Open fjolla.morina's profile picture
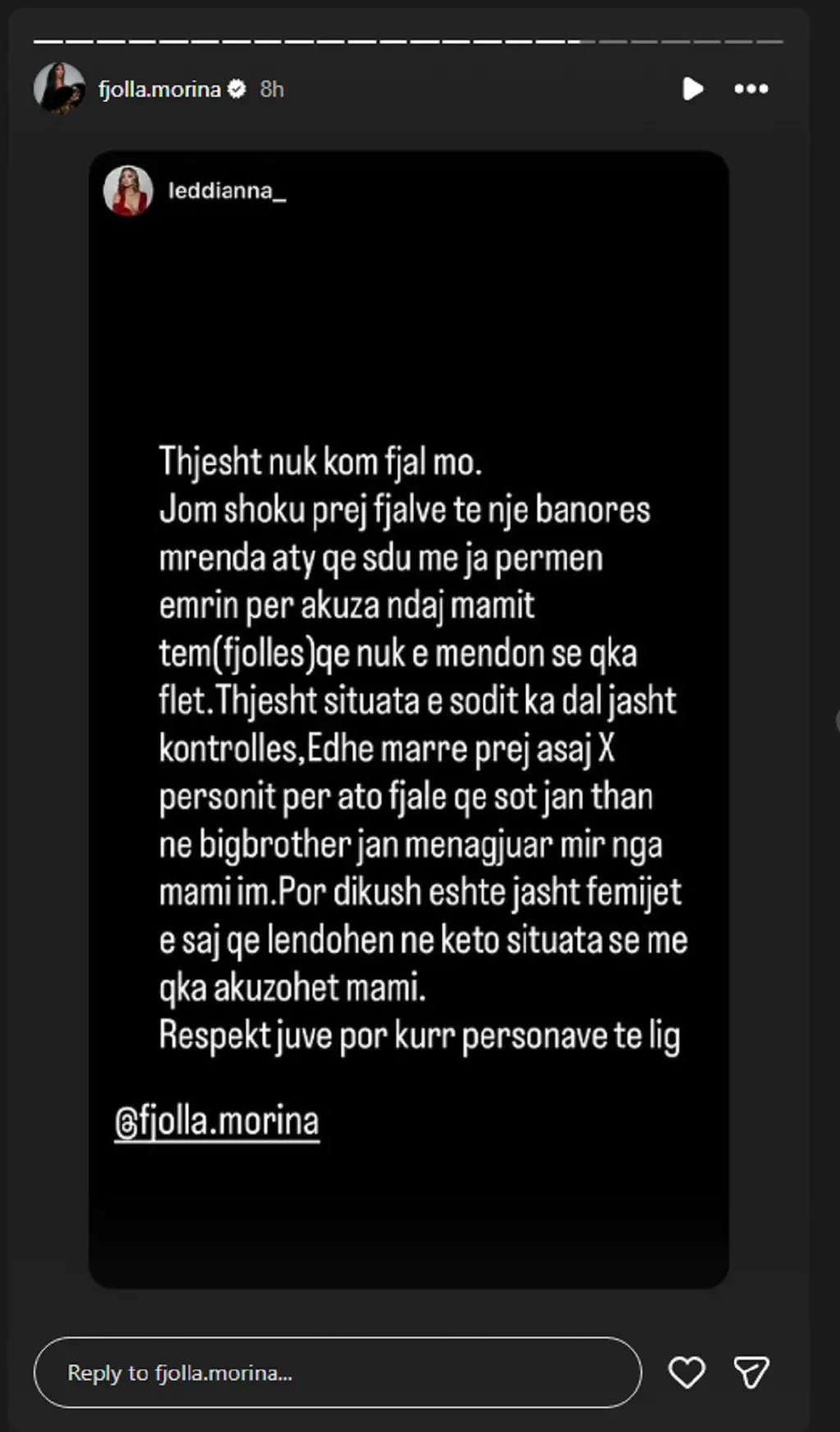Image resolution: width=840 pixels, height=1432 pixels. coord(59,89)
